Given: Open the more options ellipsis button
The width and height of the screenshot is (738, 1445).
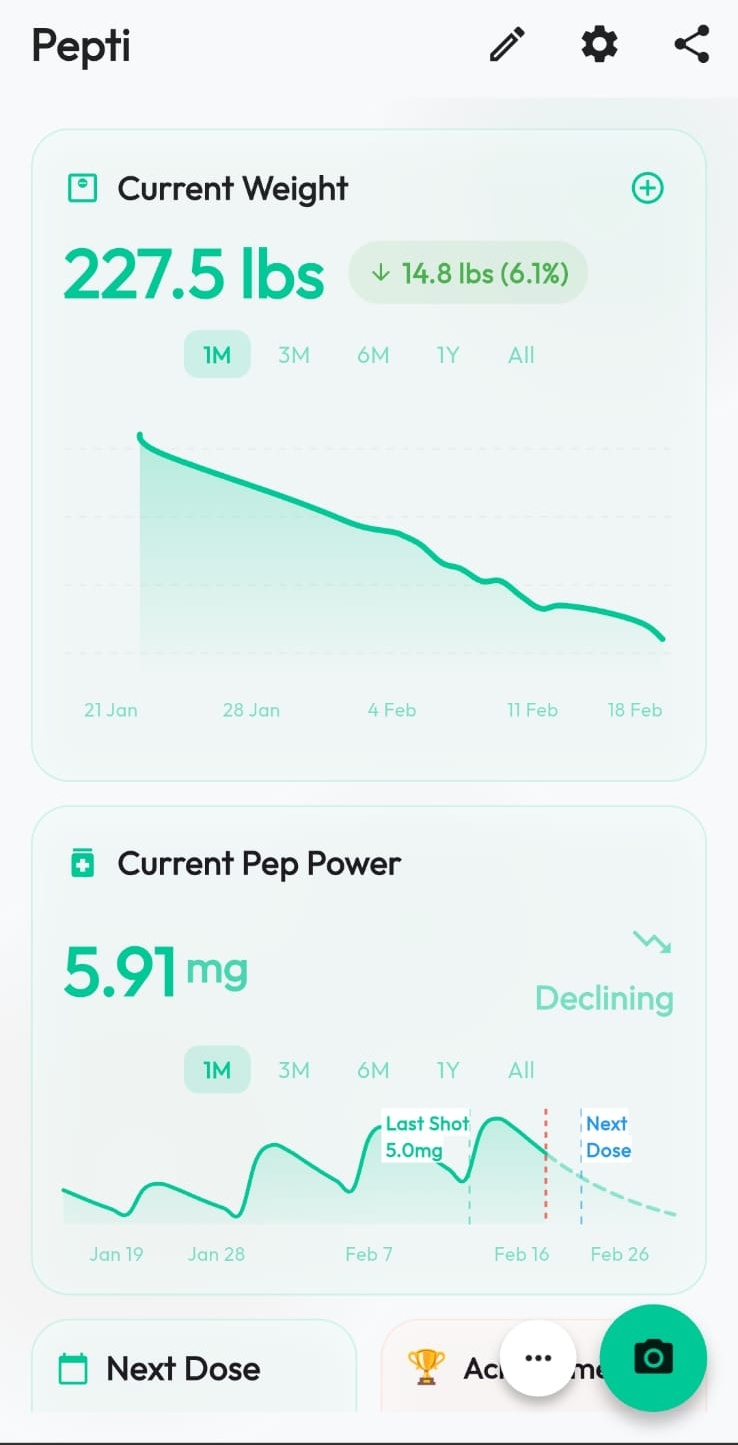Looking at the screenshot, I should pyautogui.click(x=538, y=1357).
